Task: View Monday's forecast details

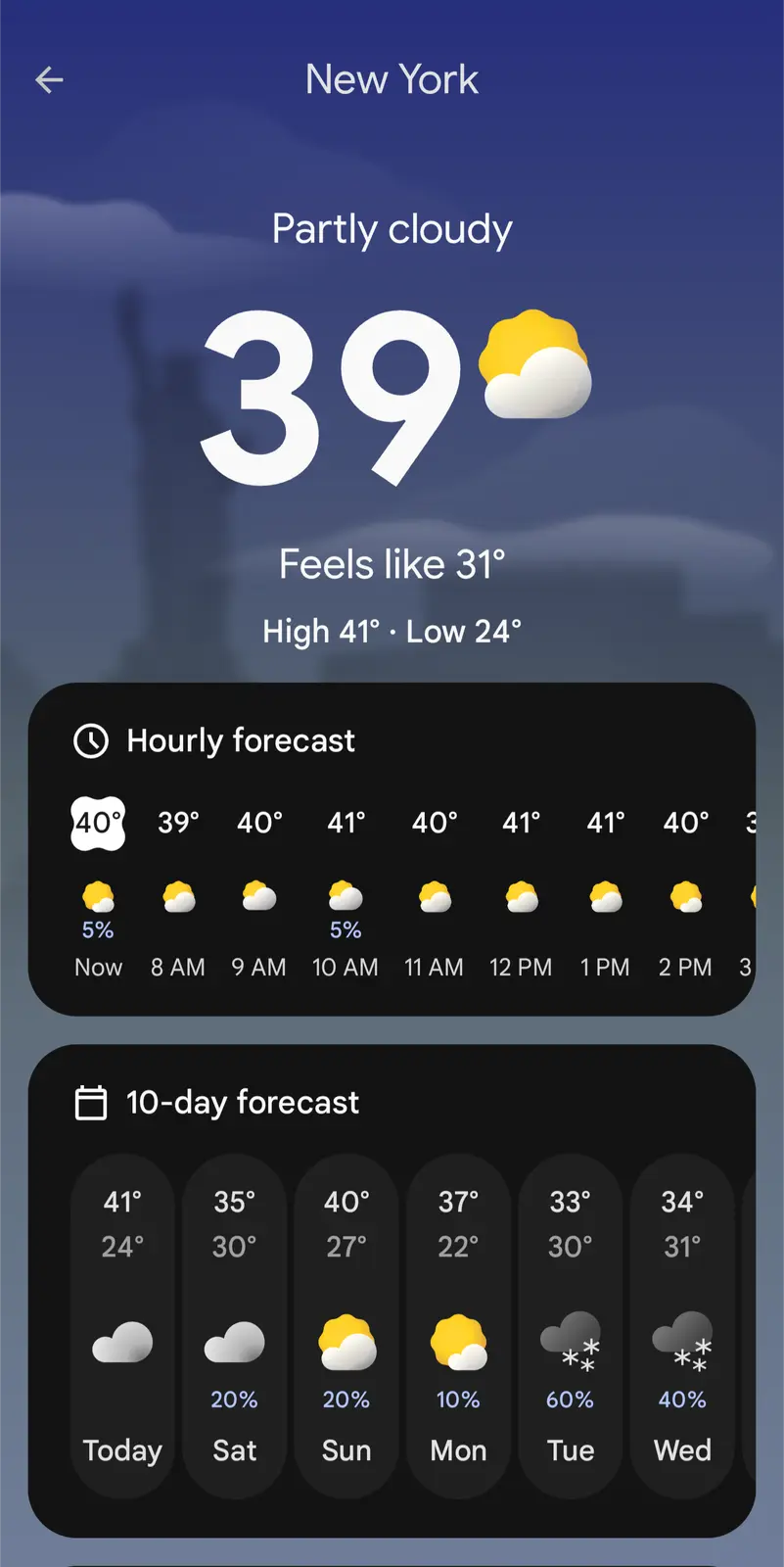Action: pyautogui.click(x=458, y=1326)
